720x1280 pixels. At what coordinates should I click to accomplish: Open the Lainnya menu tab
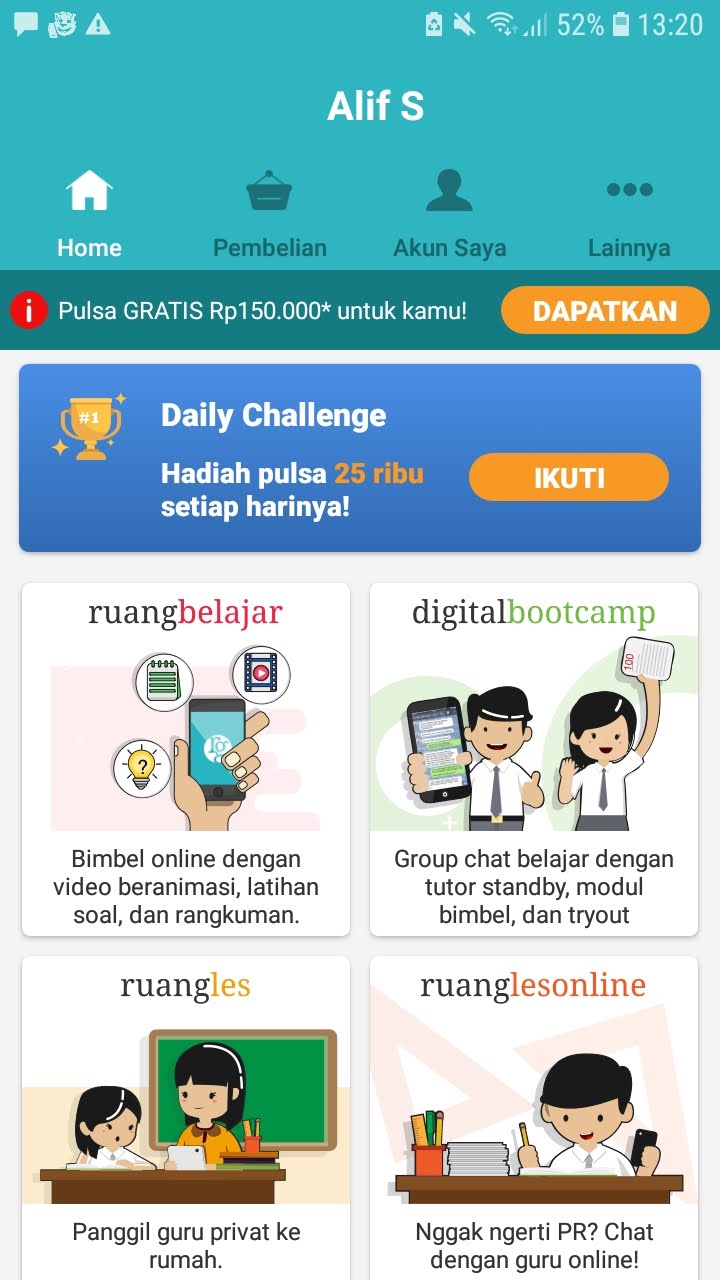[x=629, y=214]
